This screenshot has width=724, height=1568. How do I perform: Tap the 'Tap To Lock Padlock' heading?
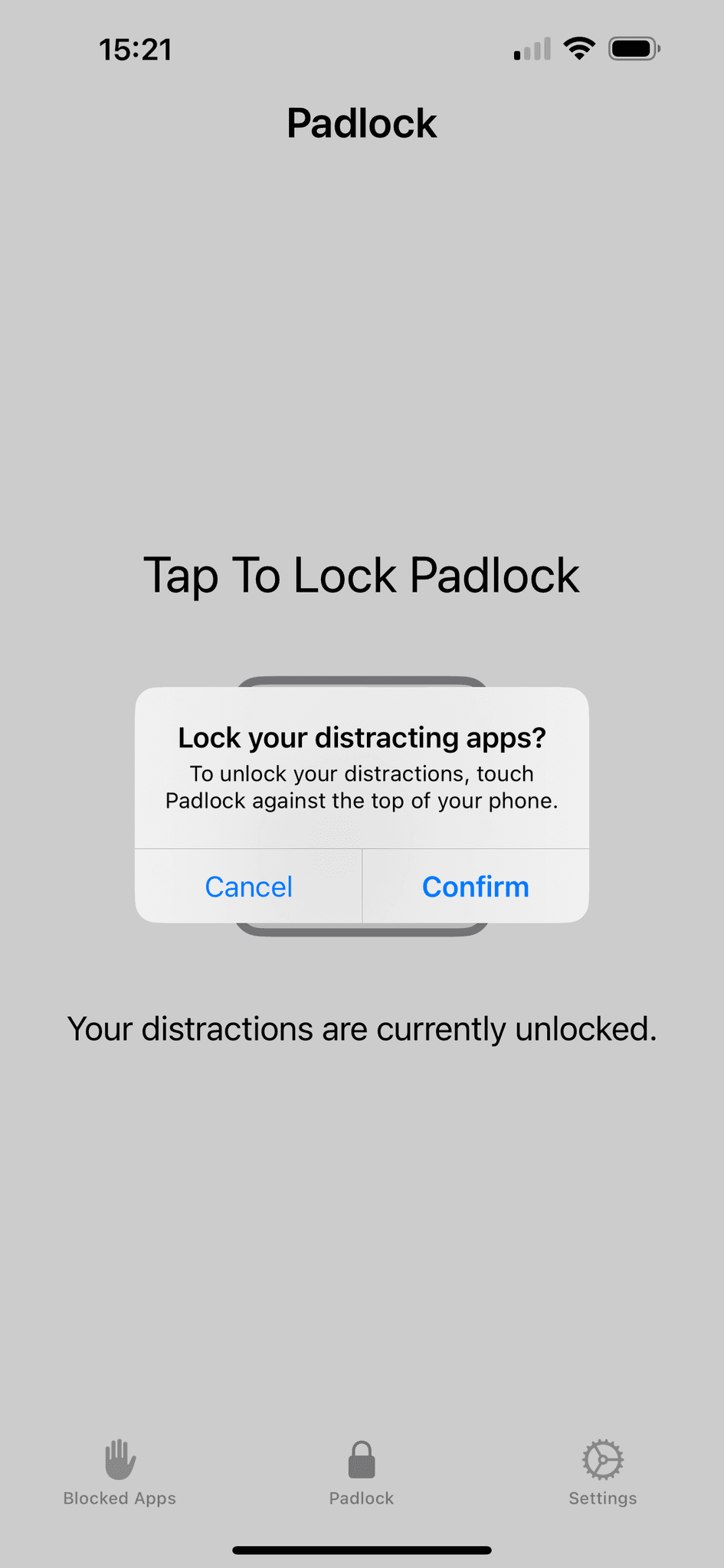tap(361, 576)
